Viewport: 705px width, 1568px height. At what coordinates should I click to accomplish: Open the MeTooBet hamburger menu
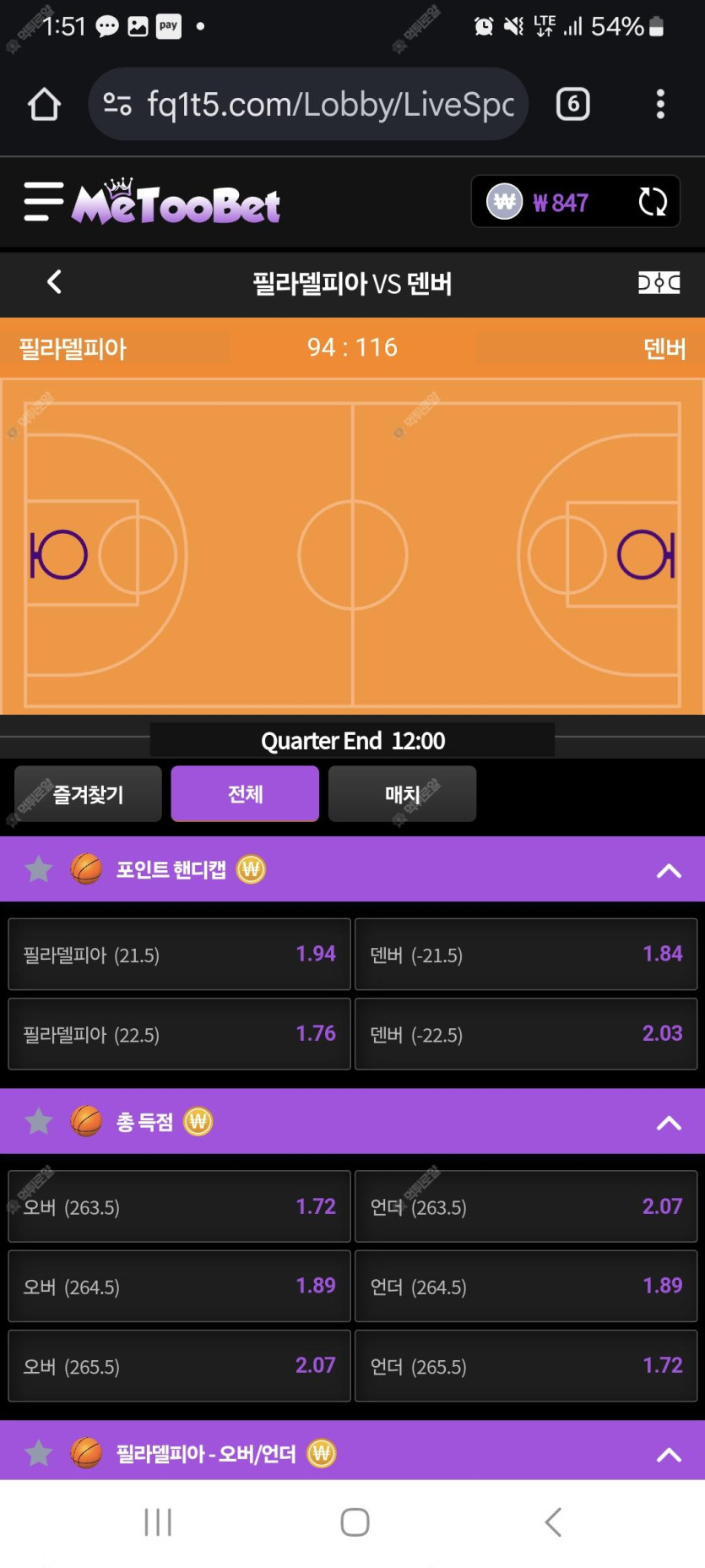point(43,202)
